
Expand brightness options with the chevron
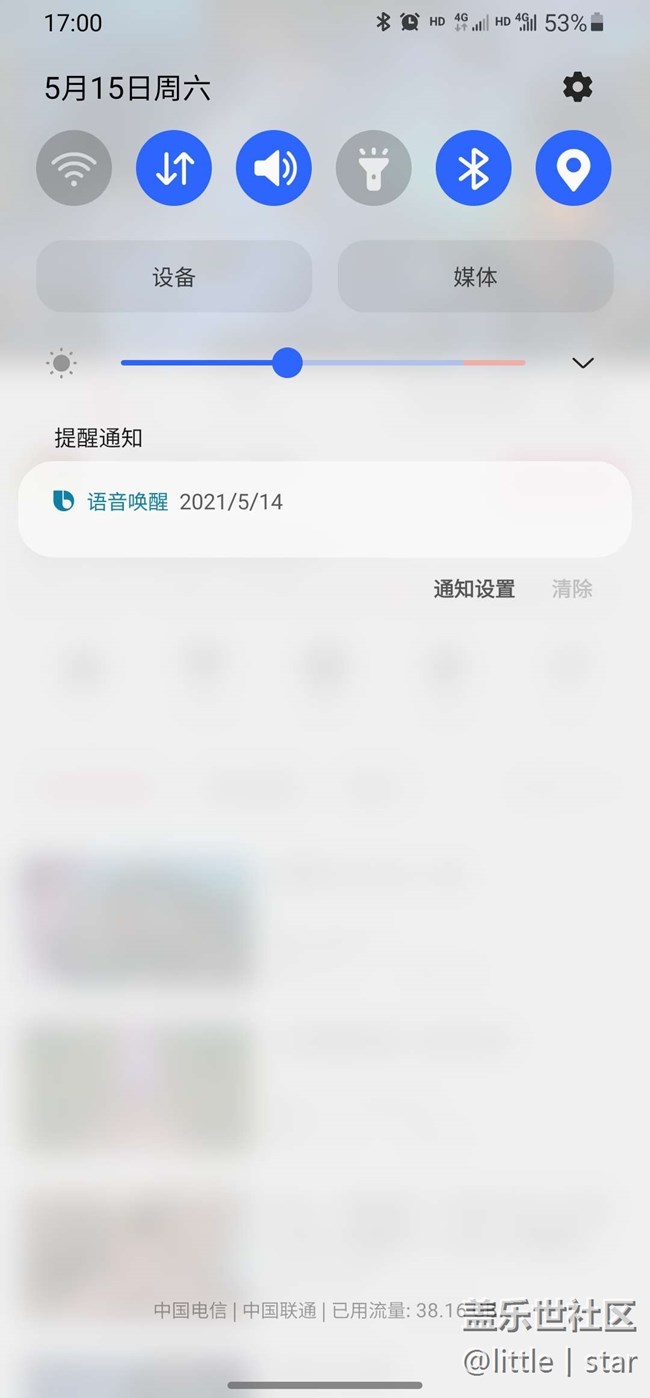pyautogui.click(x=583, y=363)
